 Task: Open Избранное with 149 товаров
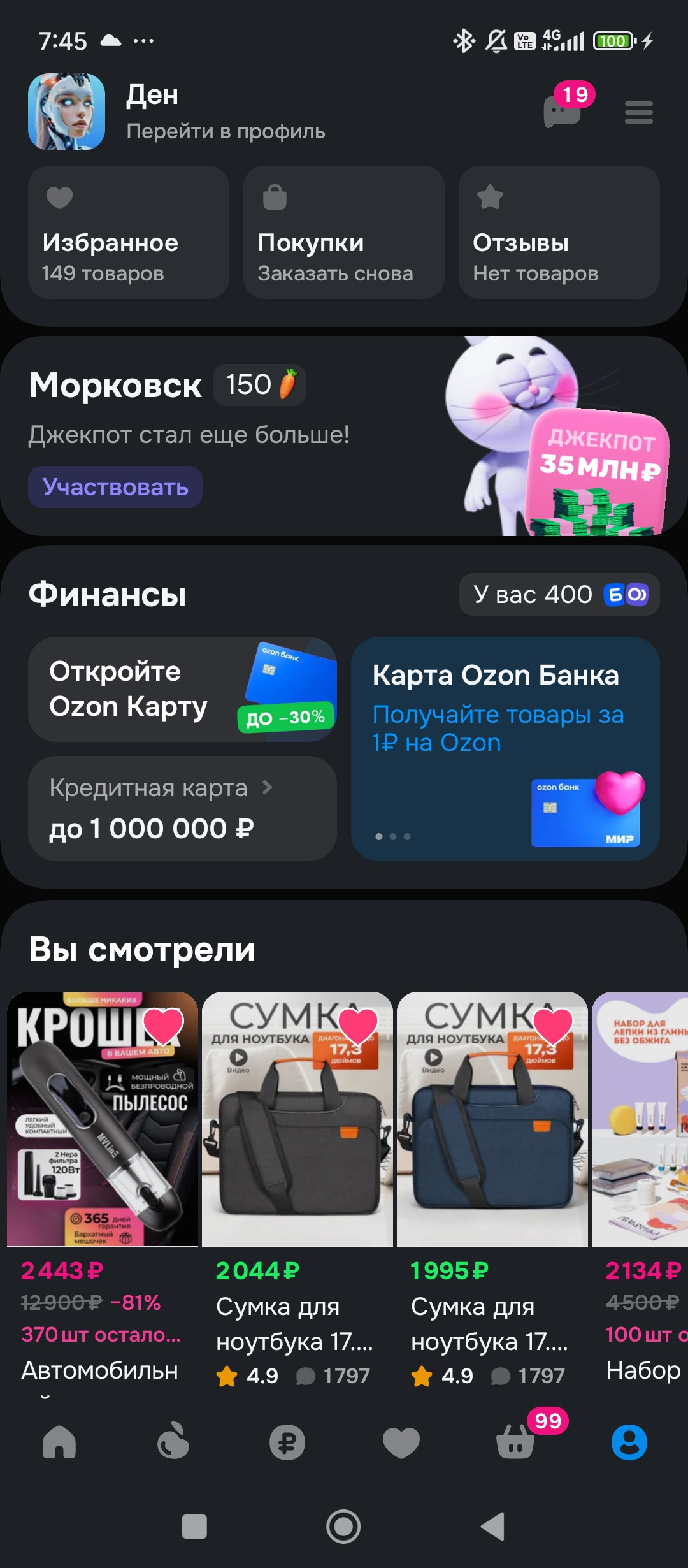click(x=128, y=233)
